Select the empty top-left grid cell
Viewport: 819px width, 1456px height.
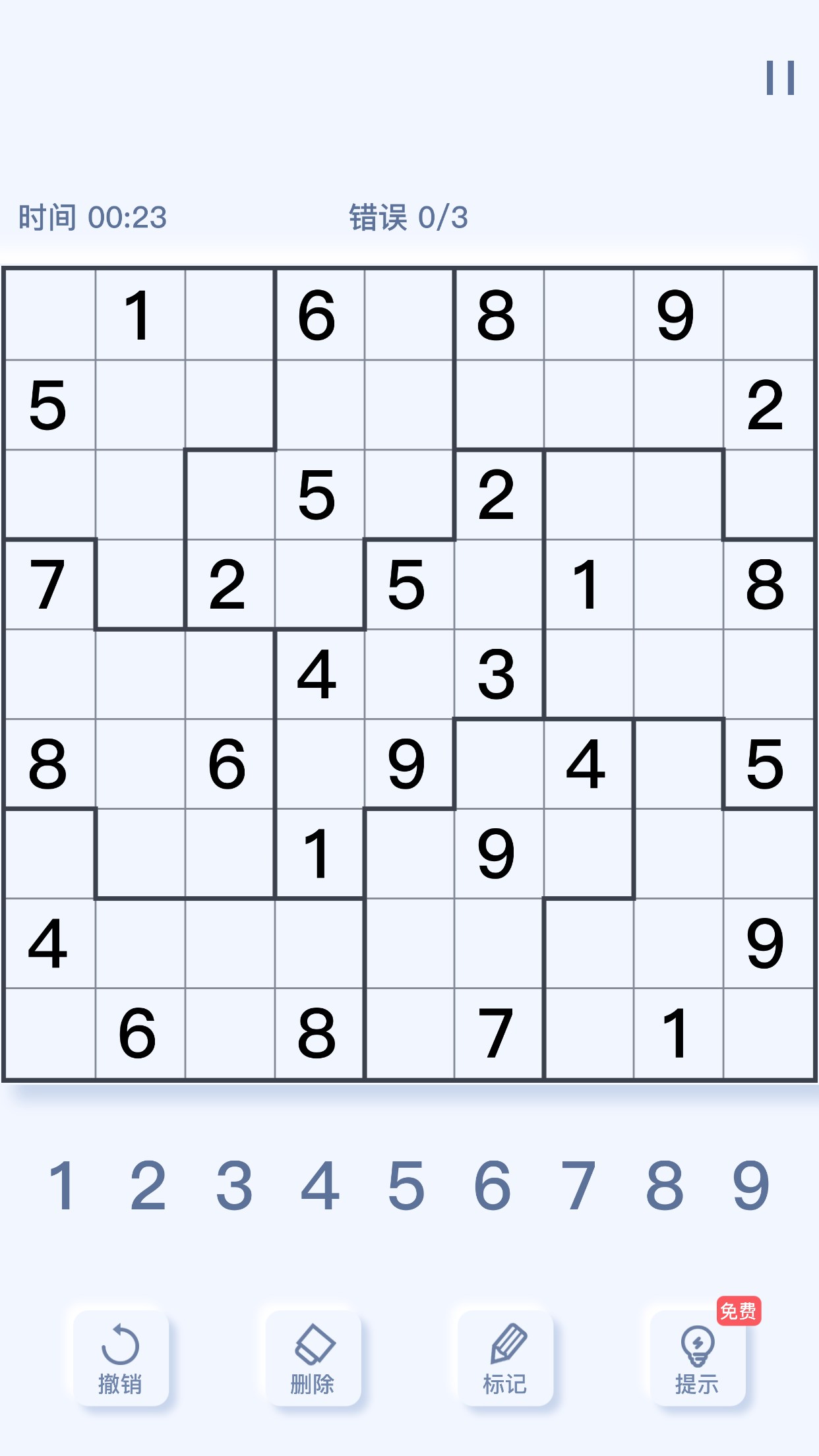coord(50,315)
